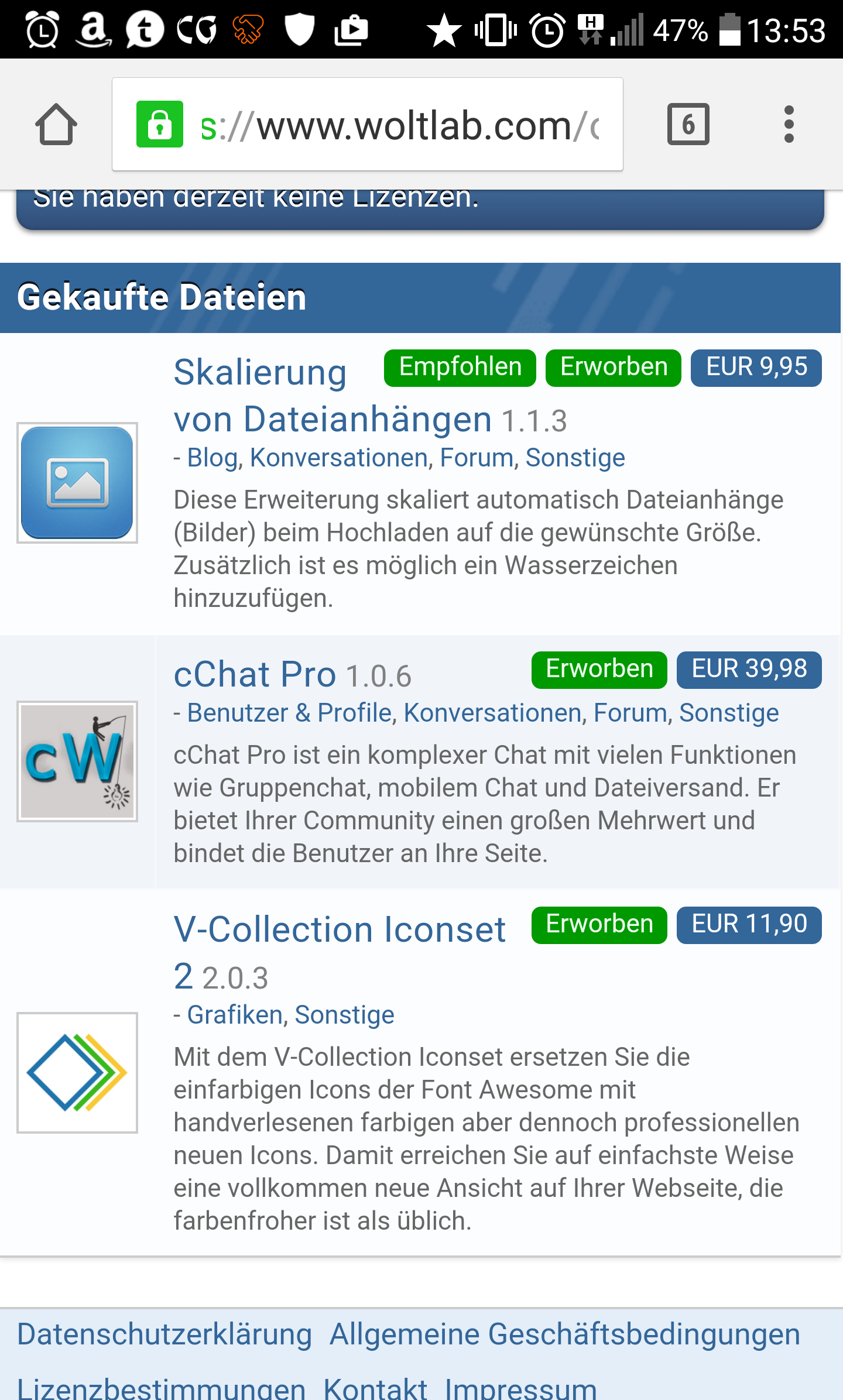The height and width of the screenshot is (1400, 843).
Task: Go to the Kontakt page
Action: 375,1386
